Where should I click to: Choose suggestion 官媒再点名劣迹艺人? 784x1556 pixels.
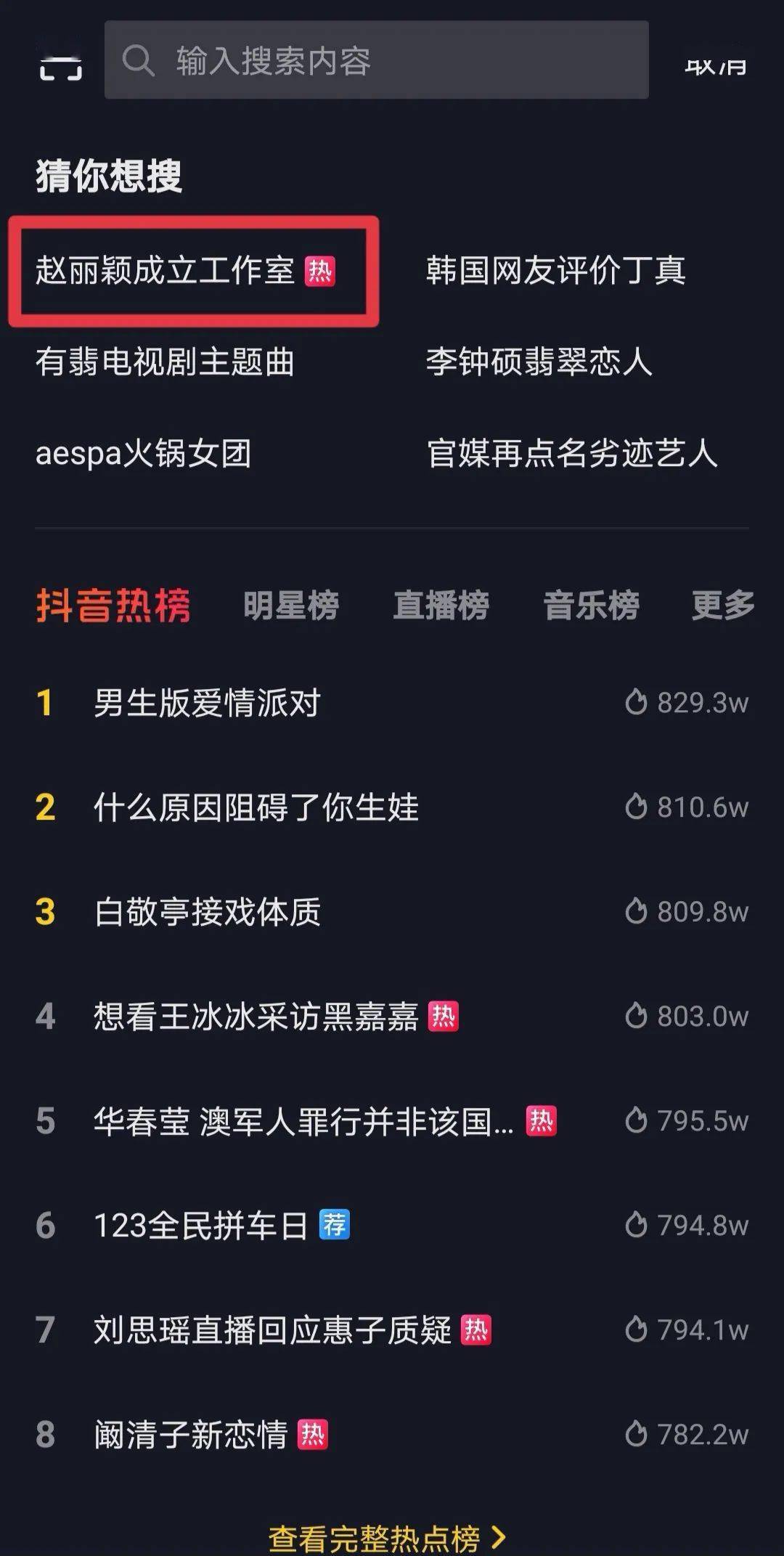click(571, 454)
